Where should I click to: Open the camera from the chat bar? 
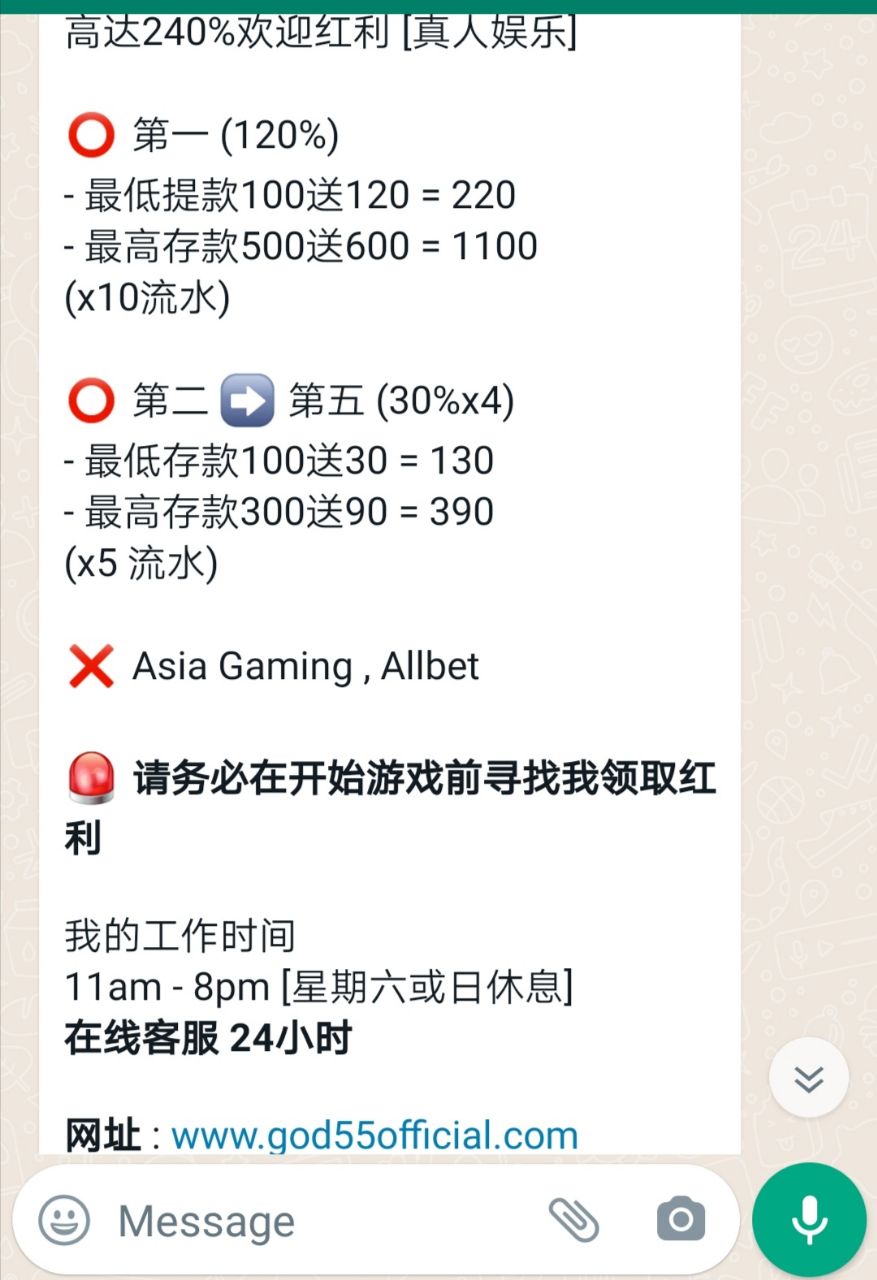click(x=681, y=1220)
